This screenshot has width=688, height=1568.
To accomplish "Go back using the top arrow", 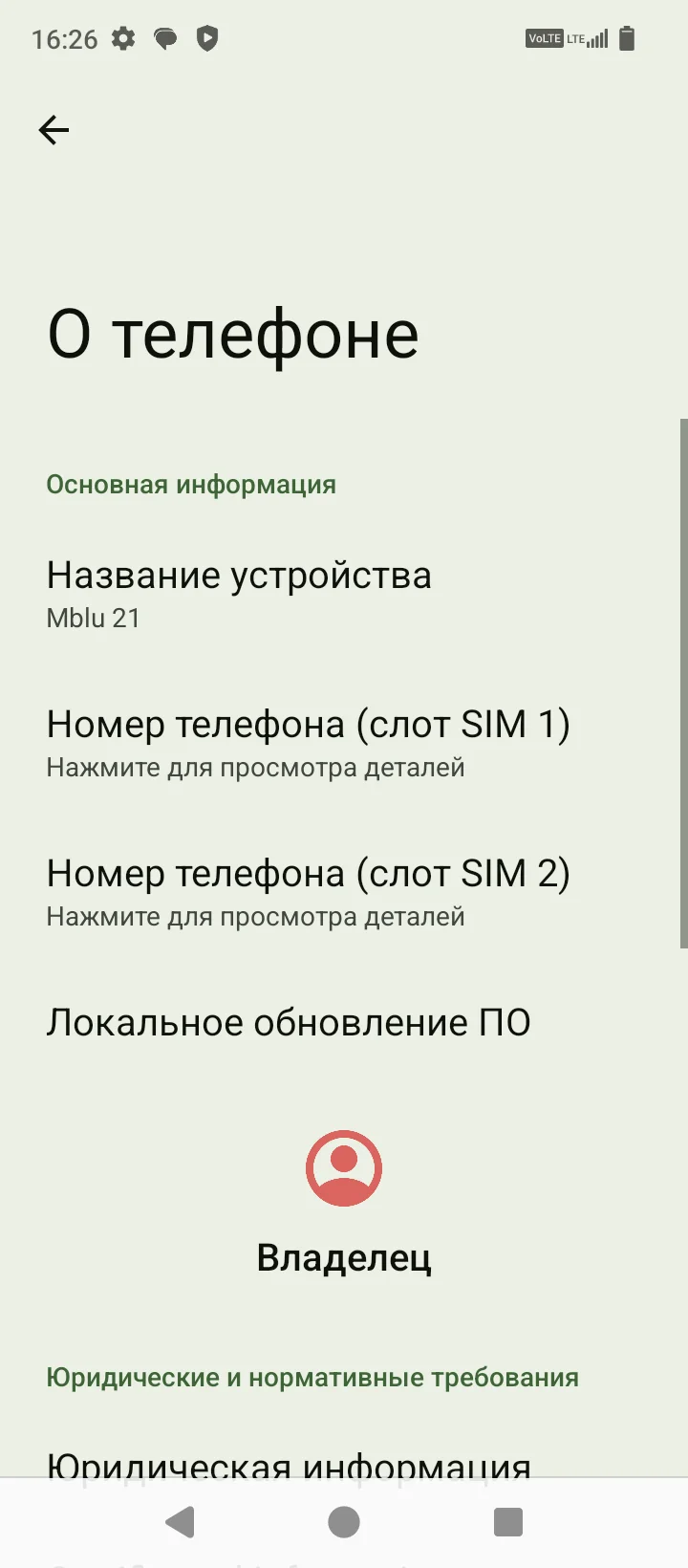I will coord(54,130).
